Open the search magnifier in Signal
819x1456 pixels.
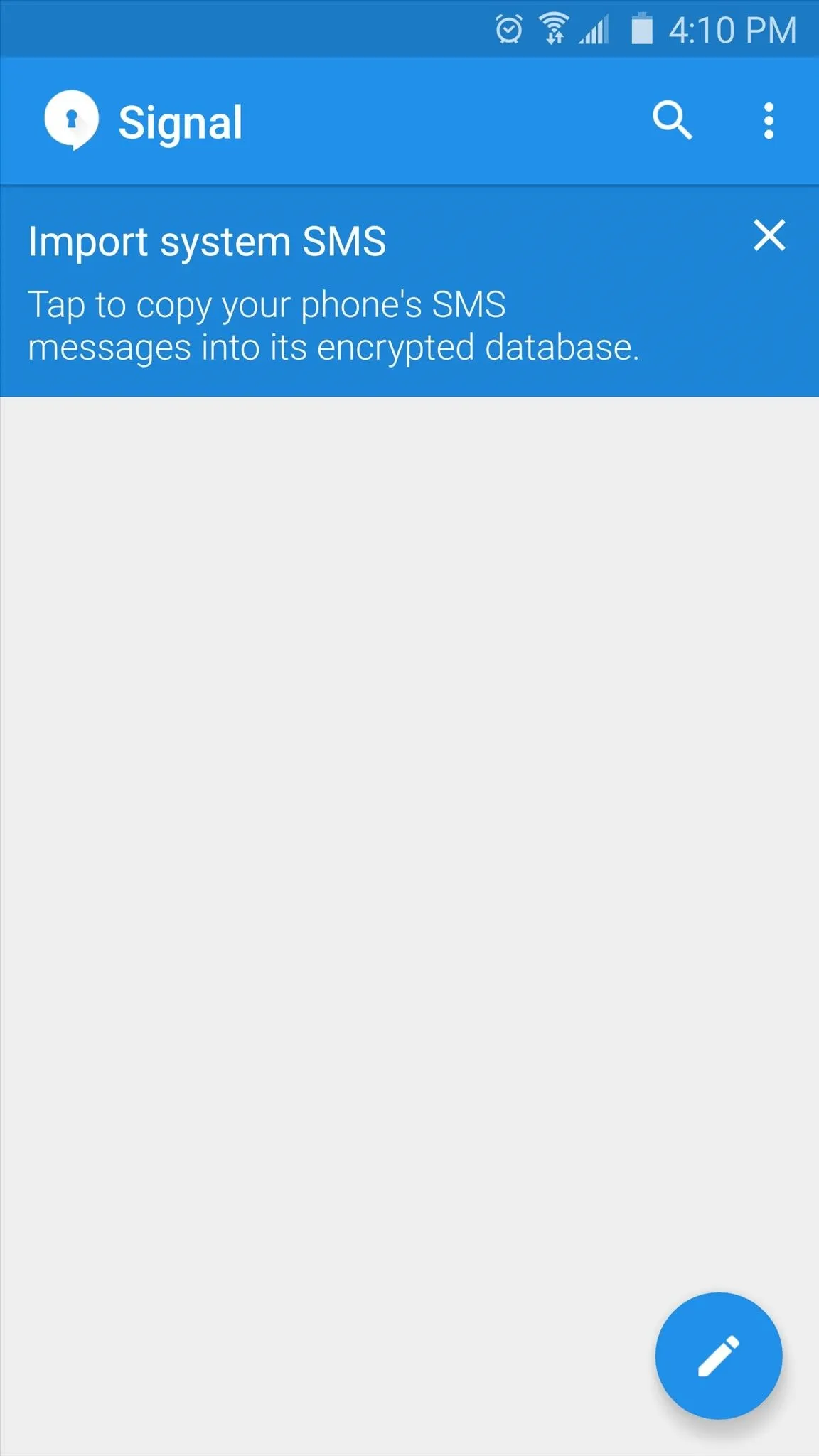673,121
